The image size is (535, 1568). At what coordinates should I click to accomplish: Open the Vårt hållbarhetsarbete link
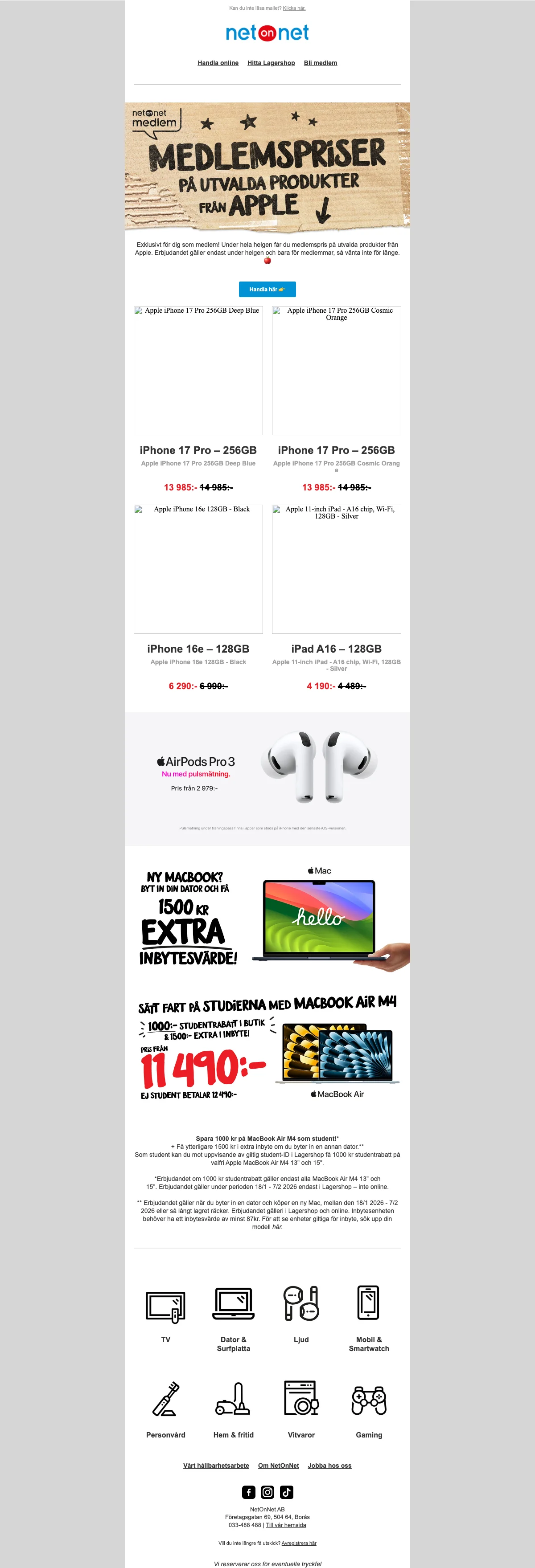216,1466
